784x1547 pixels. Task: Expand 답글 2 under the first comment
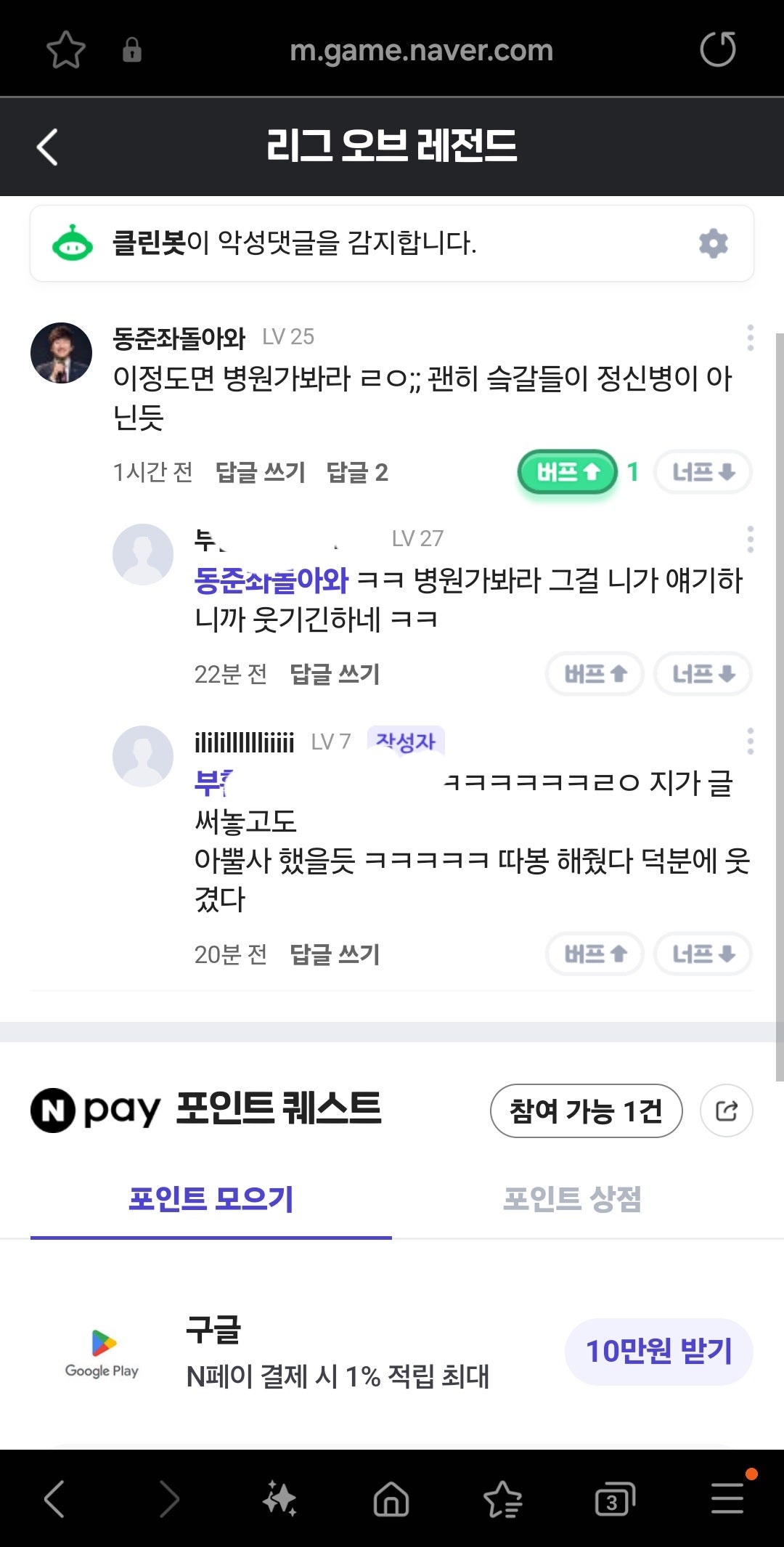tap(357, 472)
